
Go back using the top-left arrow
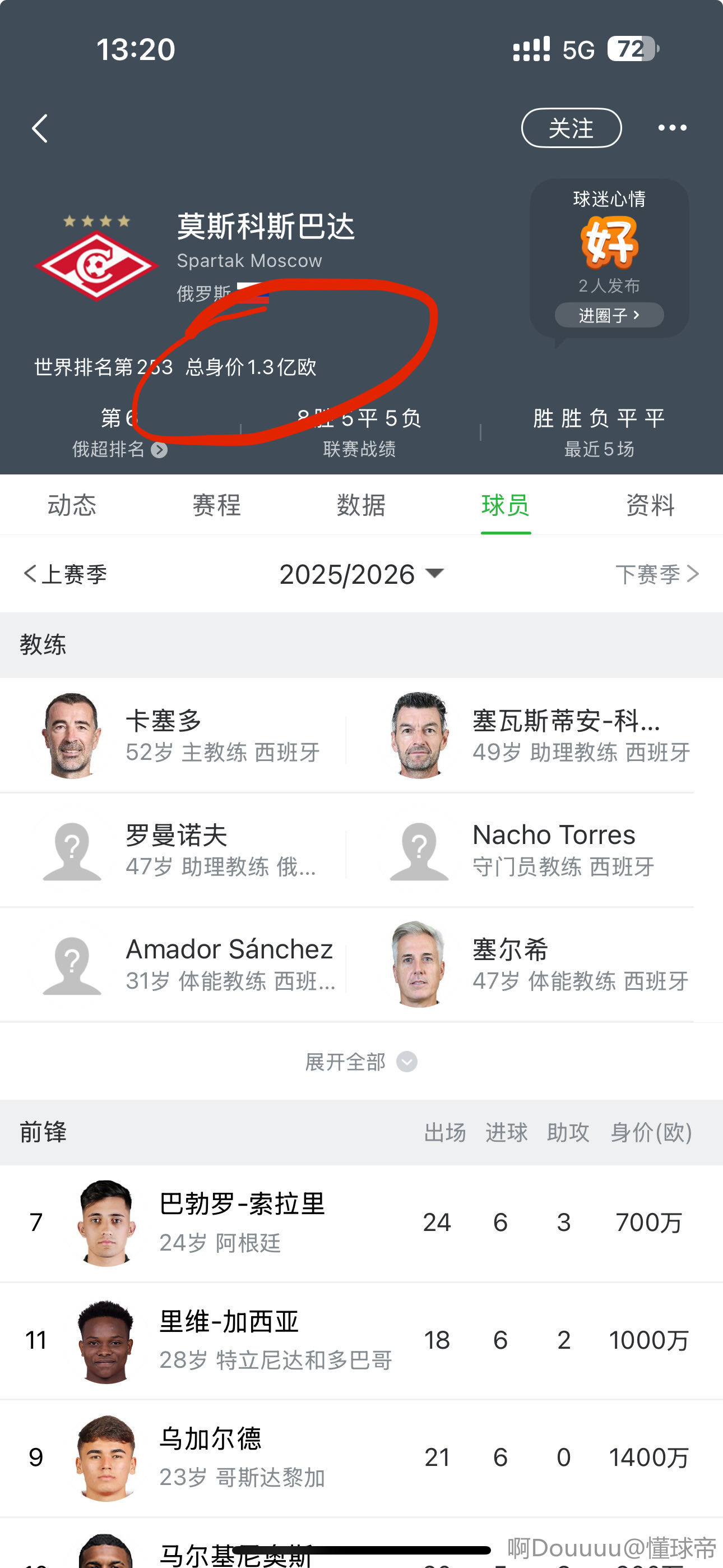40,128
